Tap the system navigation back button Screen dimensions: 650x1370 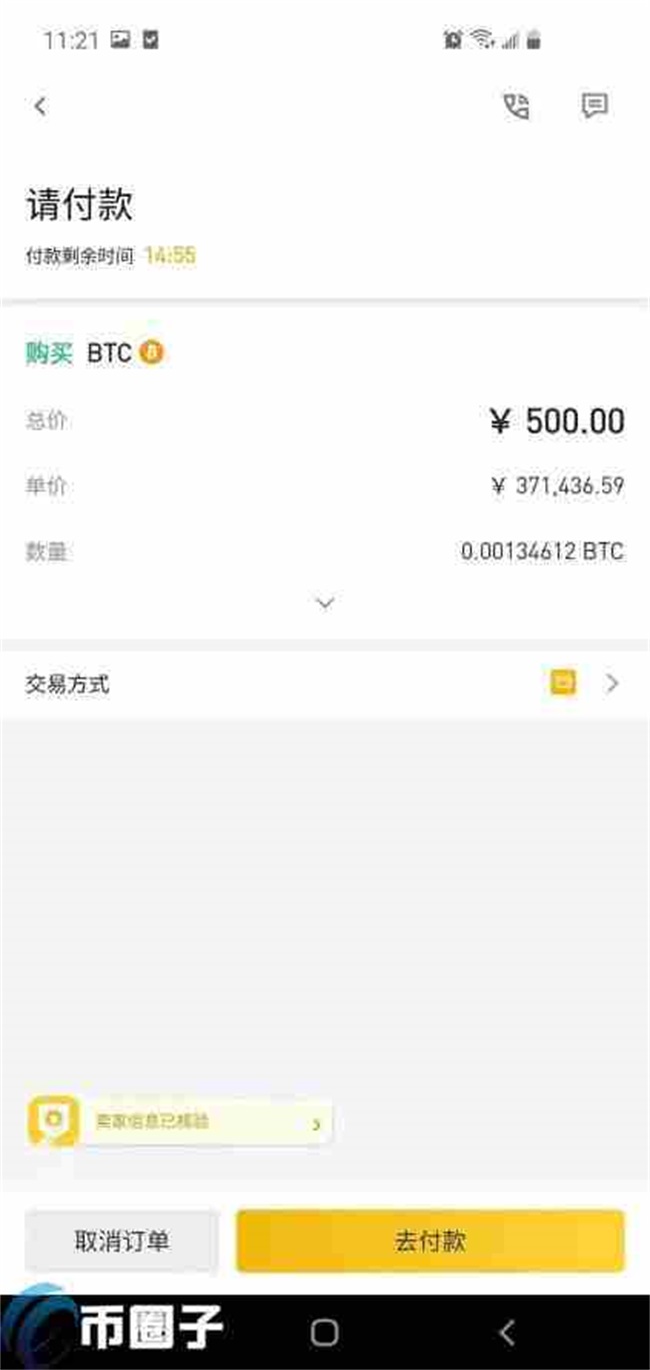(507, 1332)
